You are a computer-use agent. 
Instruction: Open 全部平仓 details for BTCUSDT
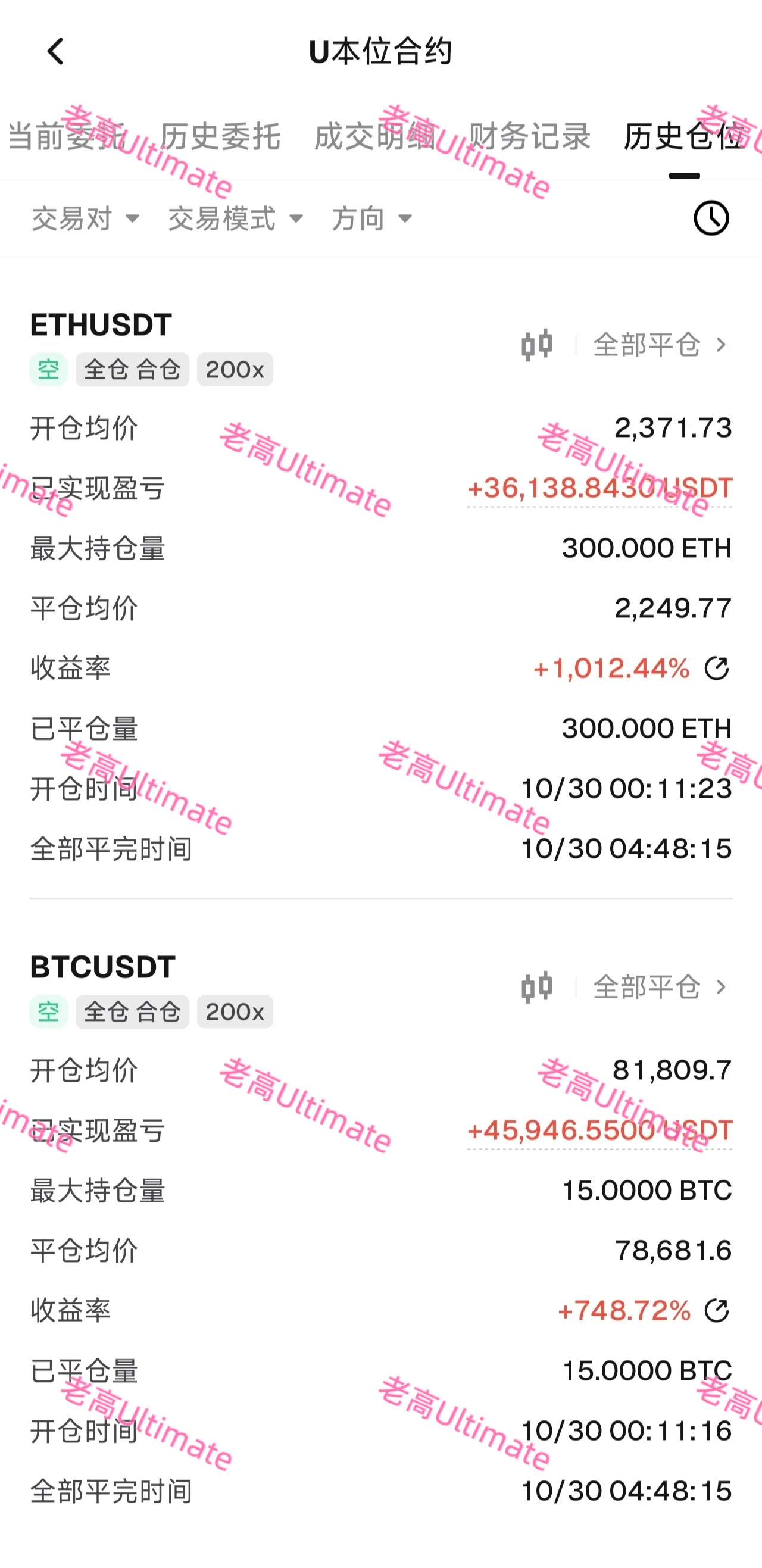coord(661,988)
